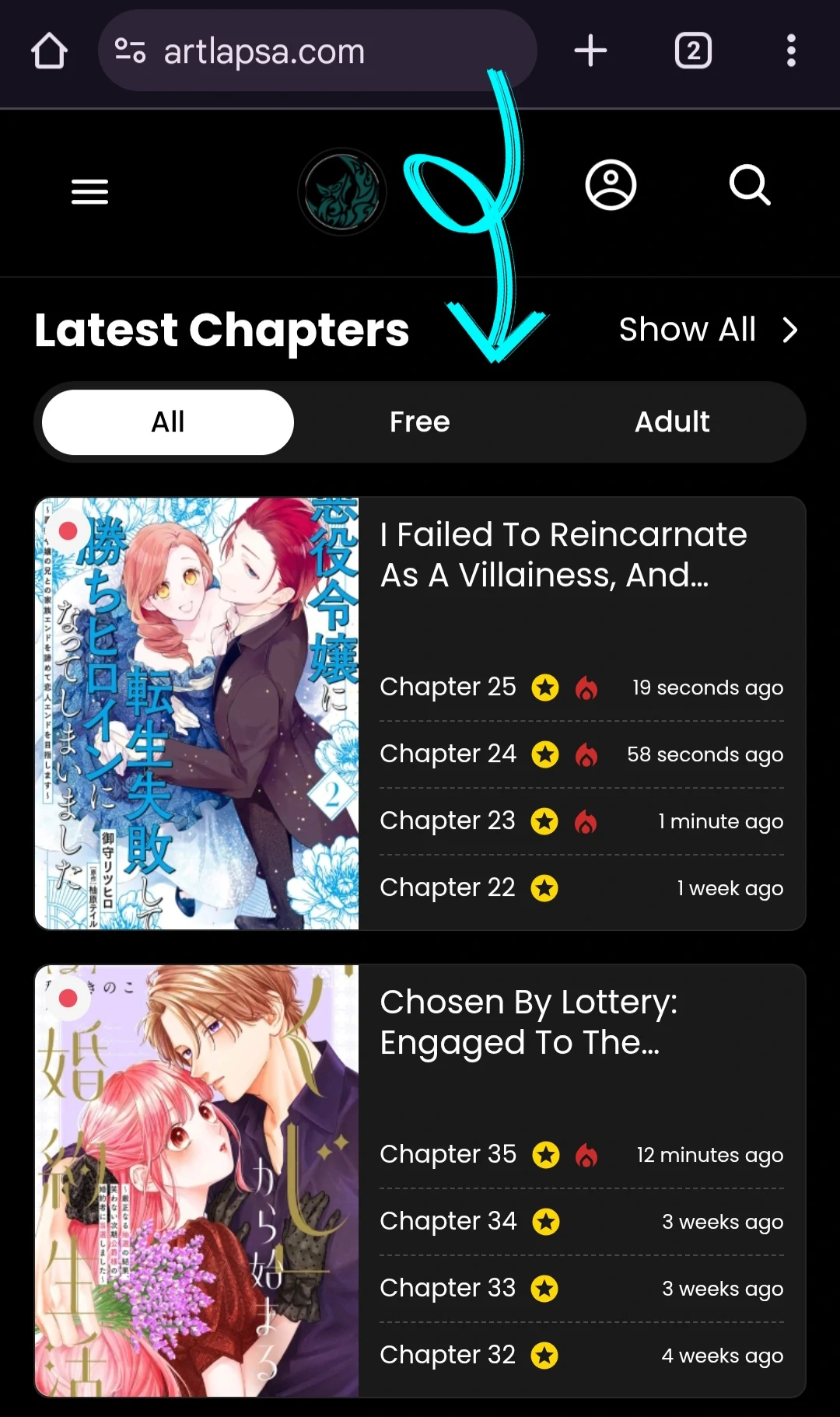Viewport: 840px width, 1417px height.
Task: Open the Chosen By Lottery cover image
Action: coord(197,1181)
